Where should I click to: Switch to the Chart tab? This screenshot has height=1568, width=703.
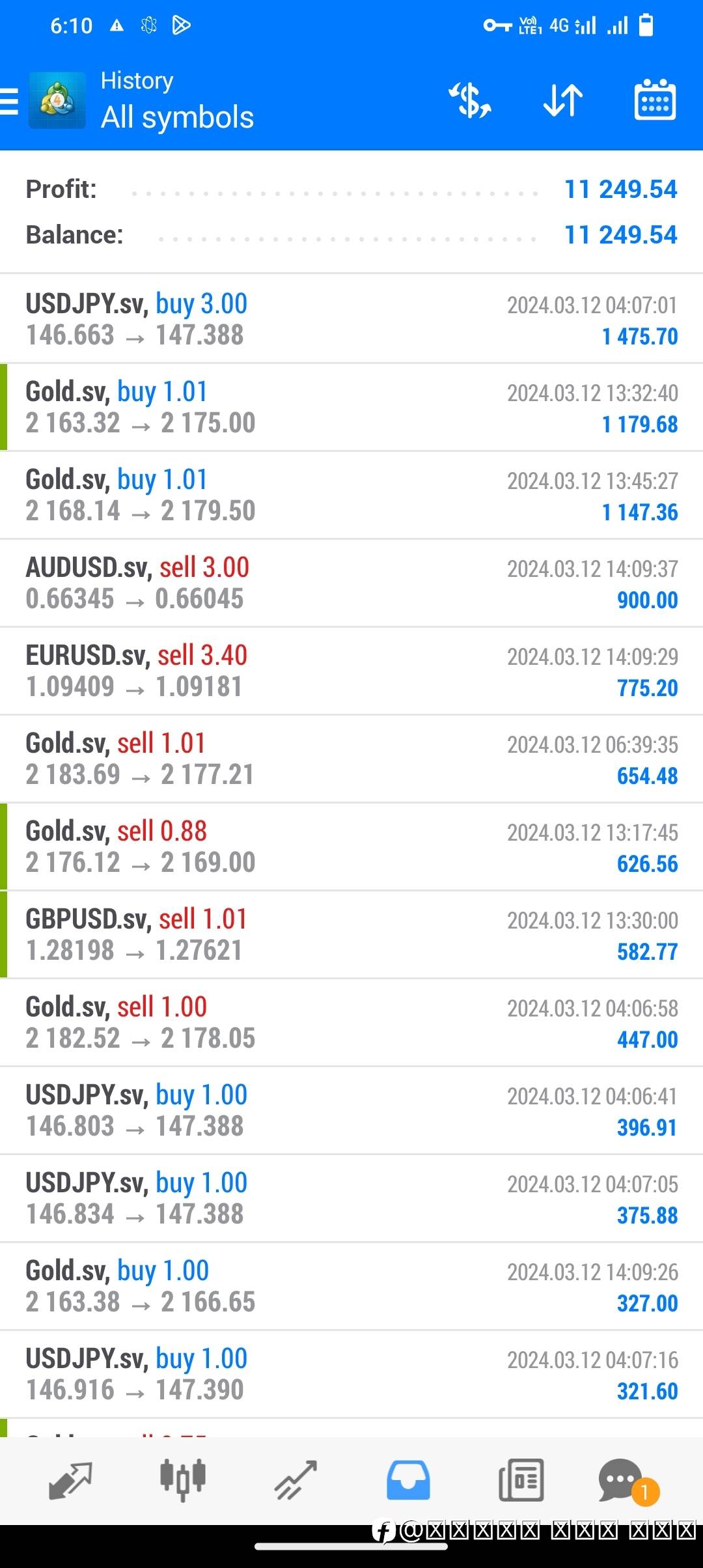click(183, 1480)
